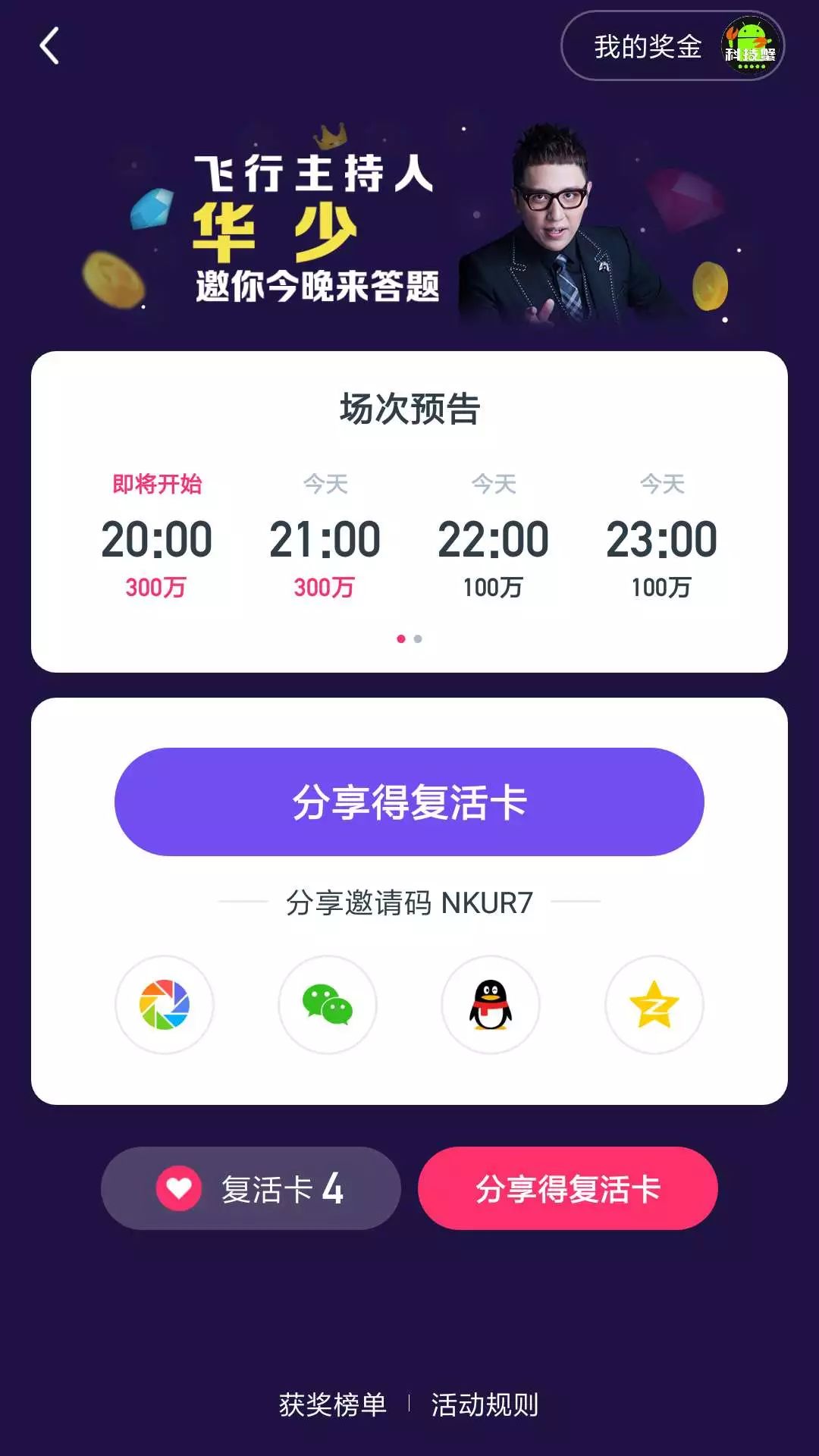Select the 23:00 session

(x=662, y=538)
